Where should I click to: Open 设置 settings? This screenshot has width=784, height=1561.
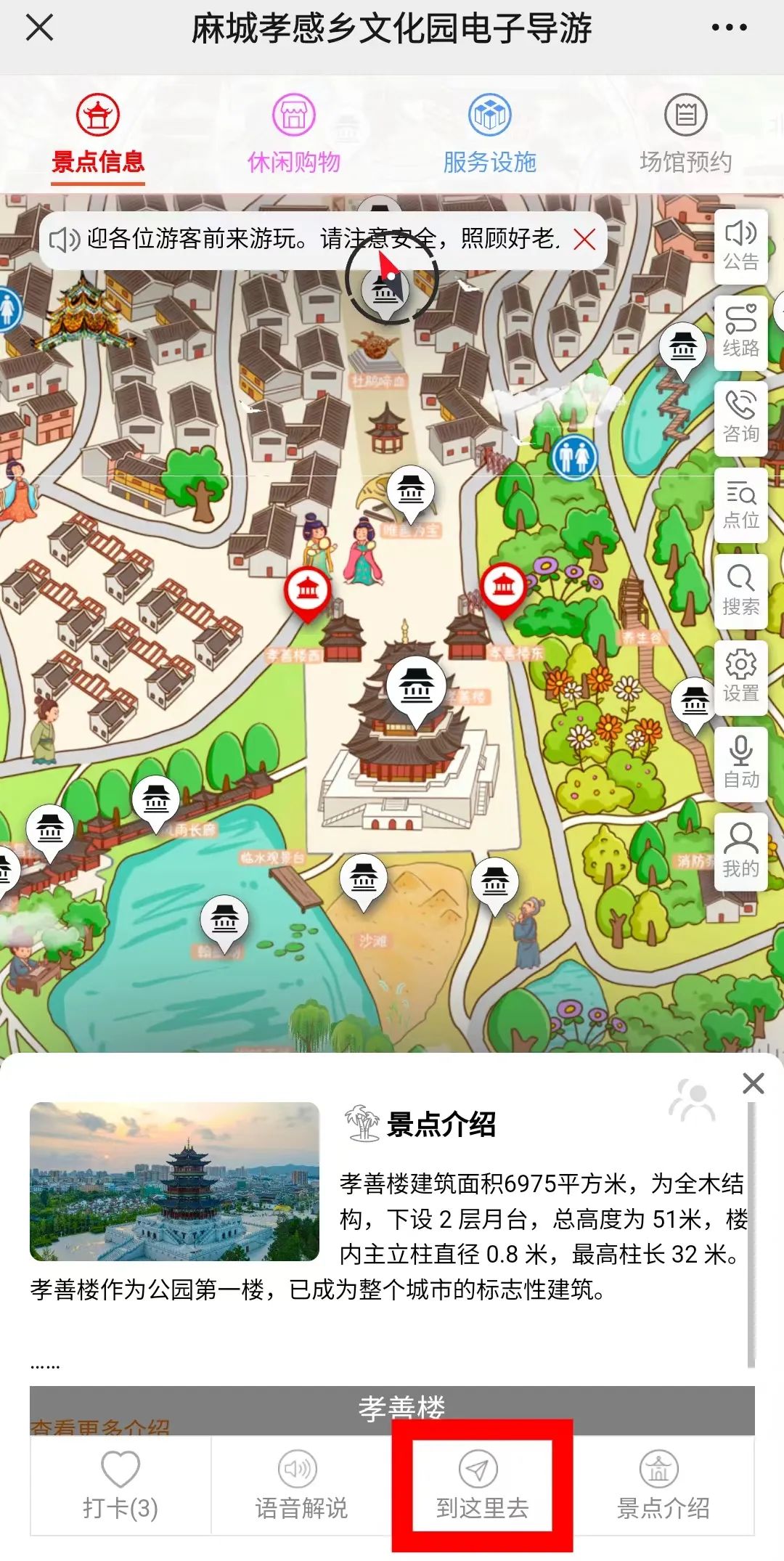pyautogui.click(x=740, y=677)
